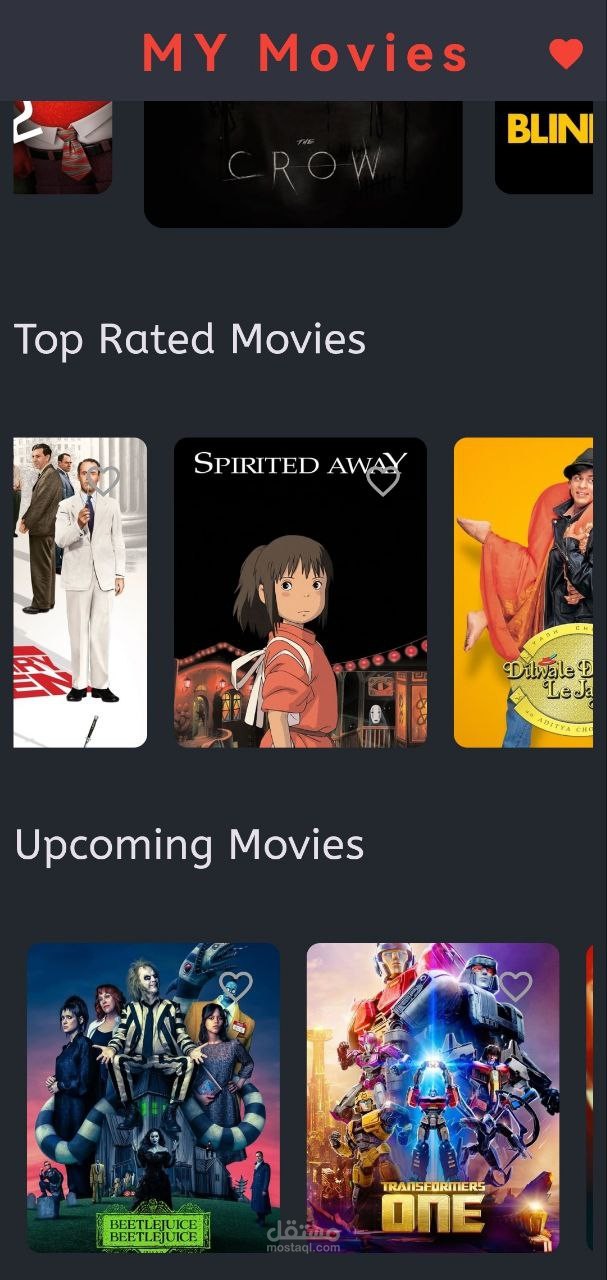Open the Transformers One poster
607x1280 pixels.
(x=433, y=1098)
